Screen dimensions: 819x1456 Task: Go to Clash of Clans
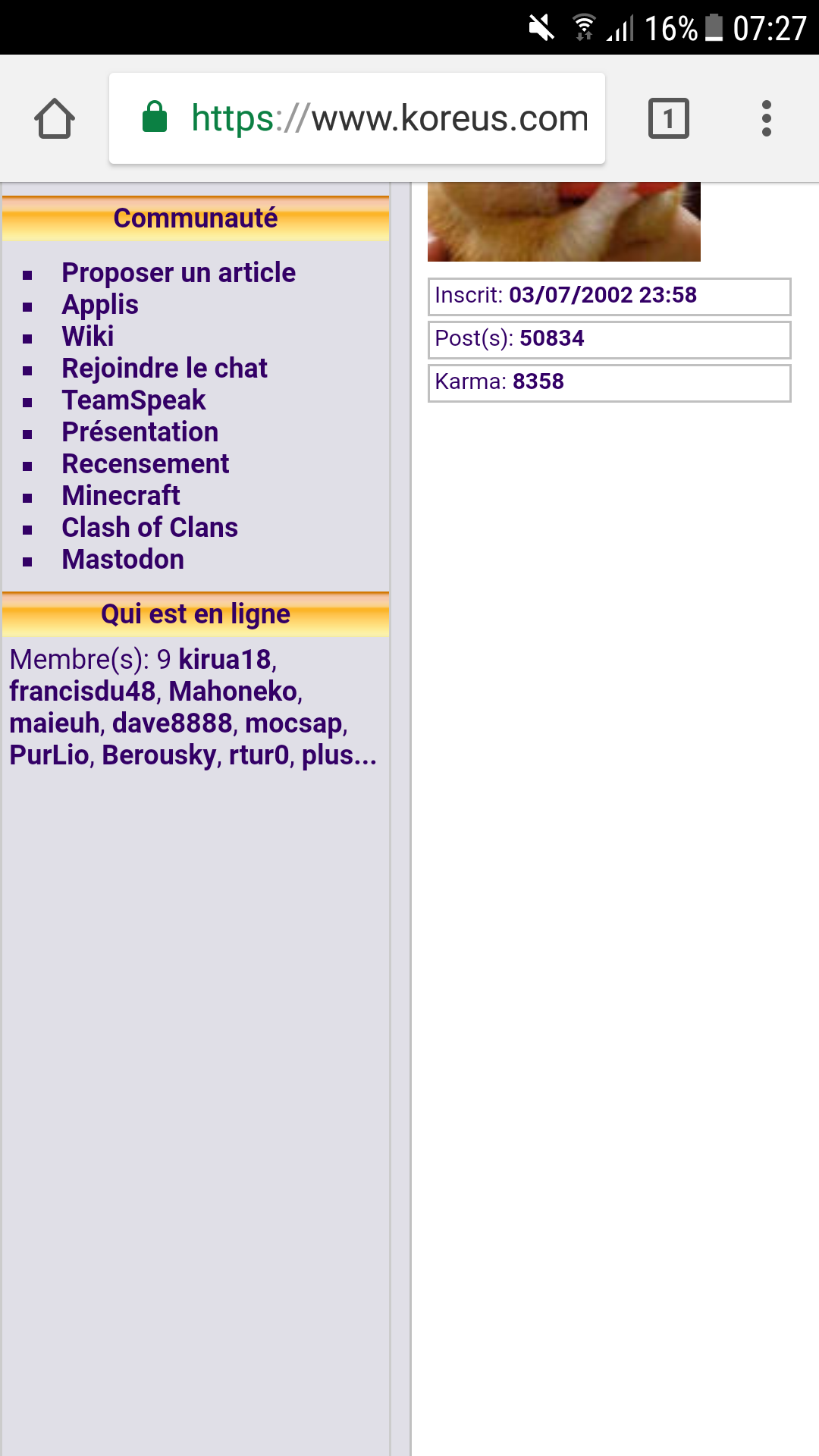coord(149,528)
